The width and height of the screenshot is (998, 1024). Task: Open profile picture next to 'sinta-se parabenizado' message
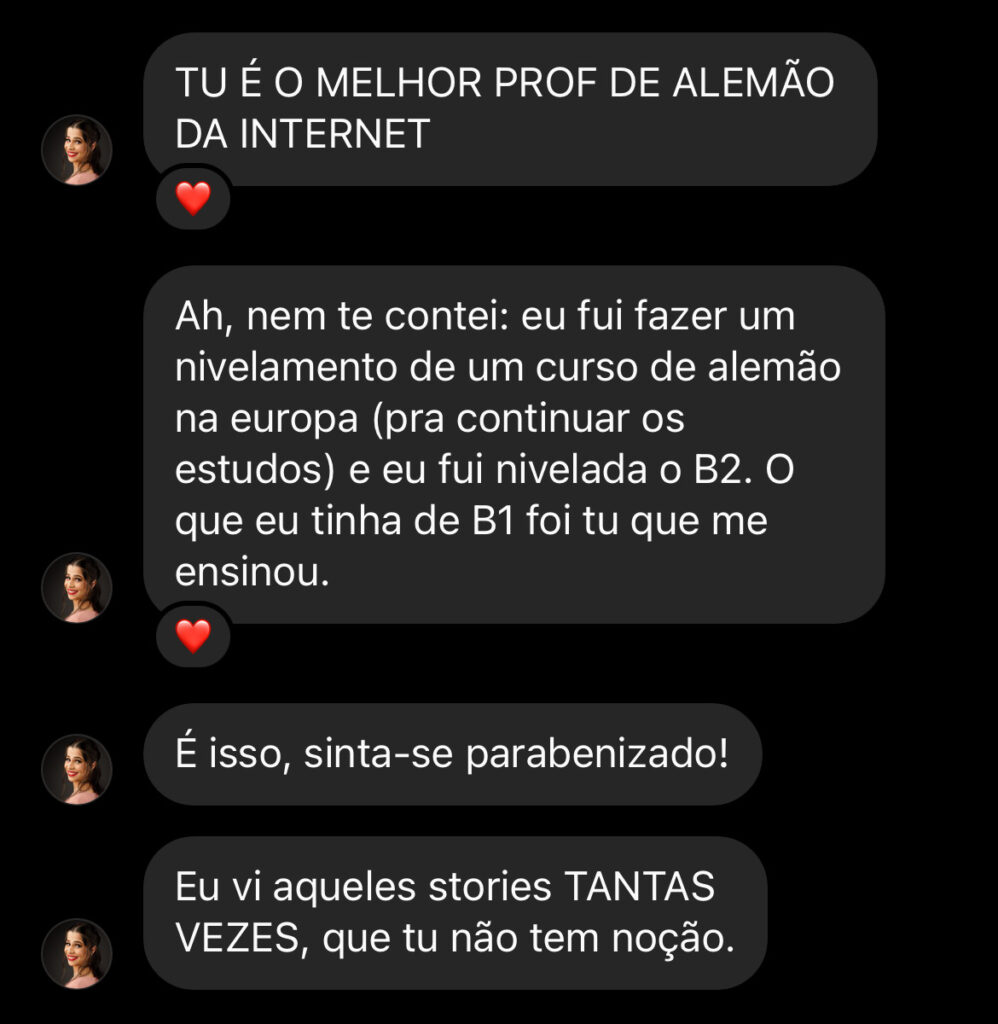coord(76,770)
